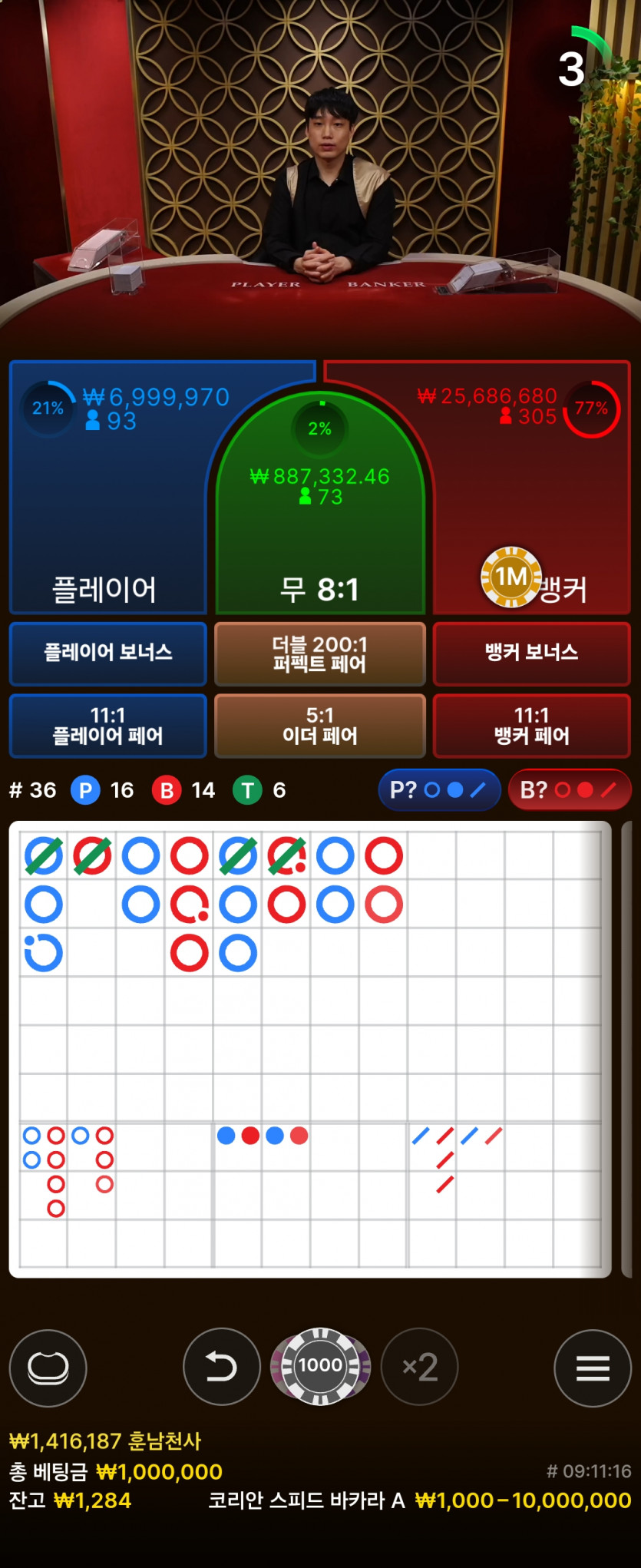Show the B? banker prediction roads

coord(569,789)
